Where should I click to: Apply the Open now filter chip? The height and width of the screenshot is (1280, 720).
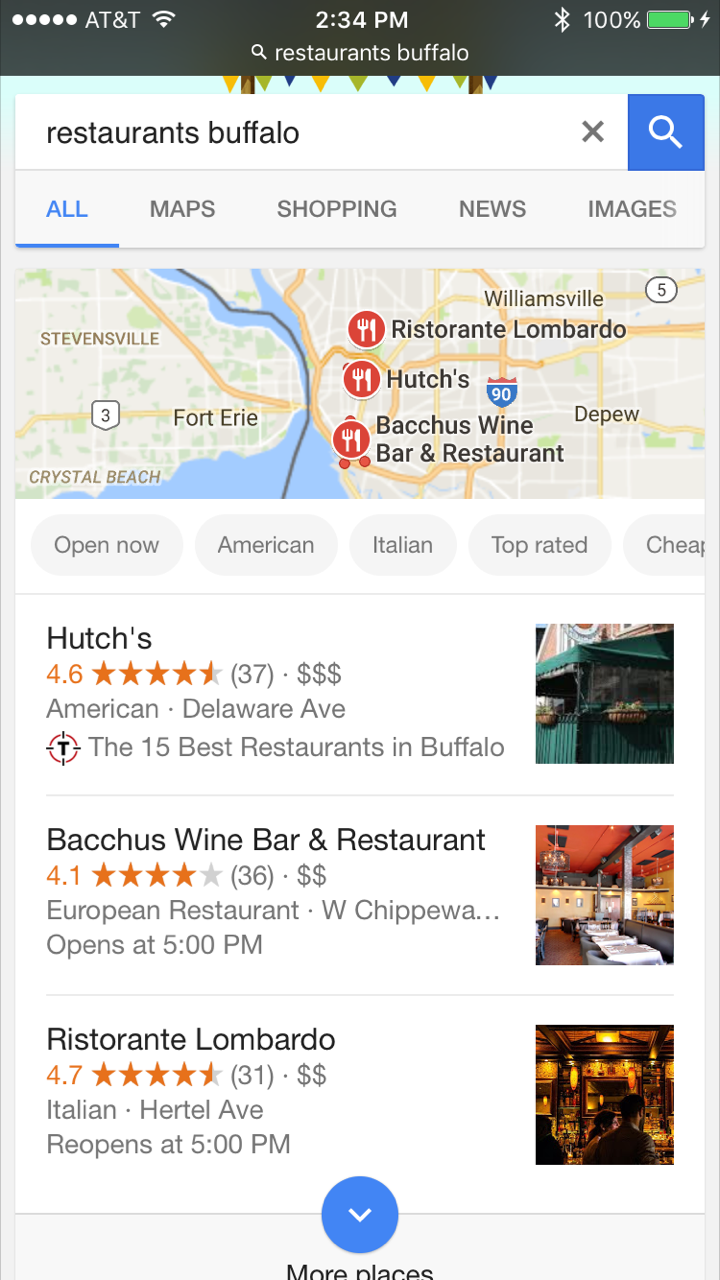(x=107, y=545)
